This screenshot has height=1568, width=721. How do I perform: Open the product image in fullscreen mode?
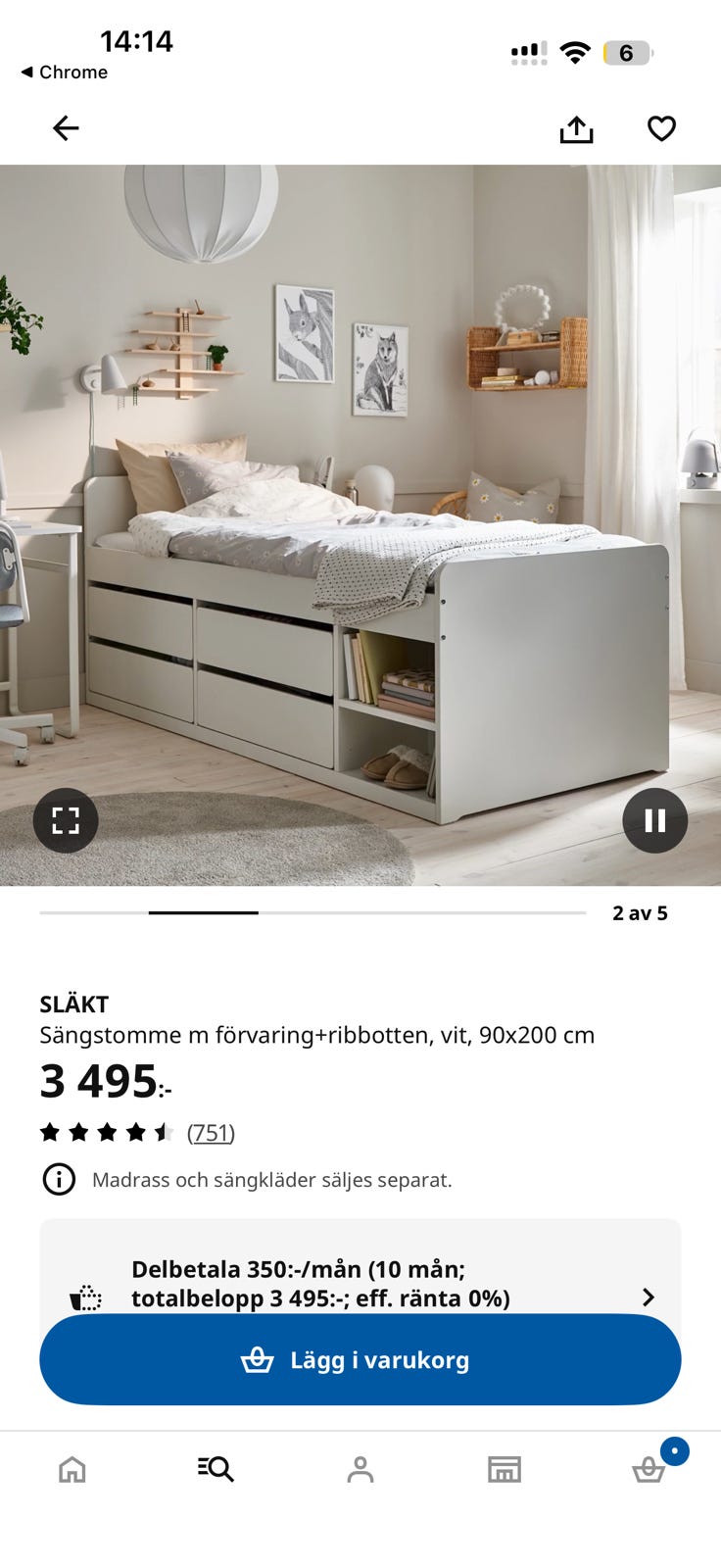pos(64,819)
